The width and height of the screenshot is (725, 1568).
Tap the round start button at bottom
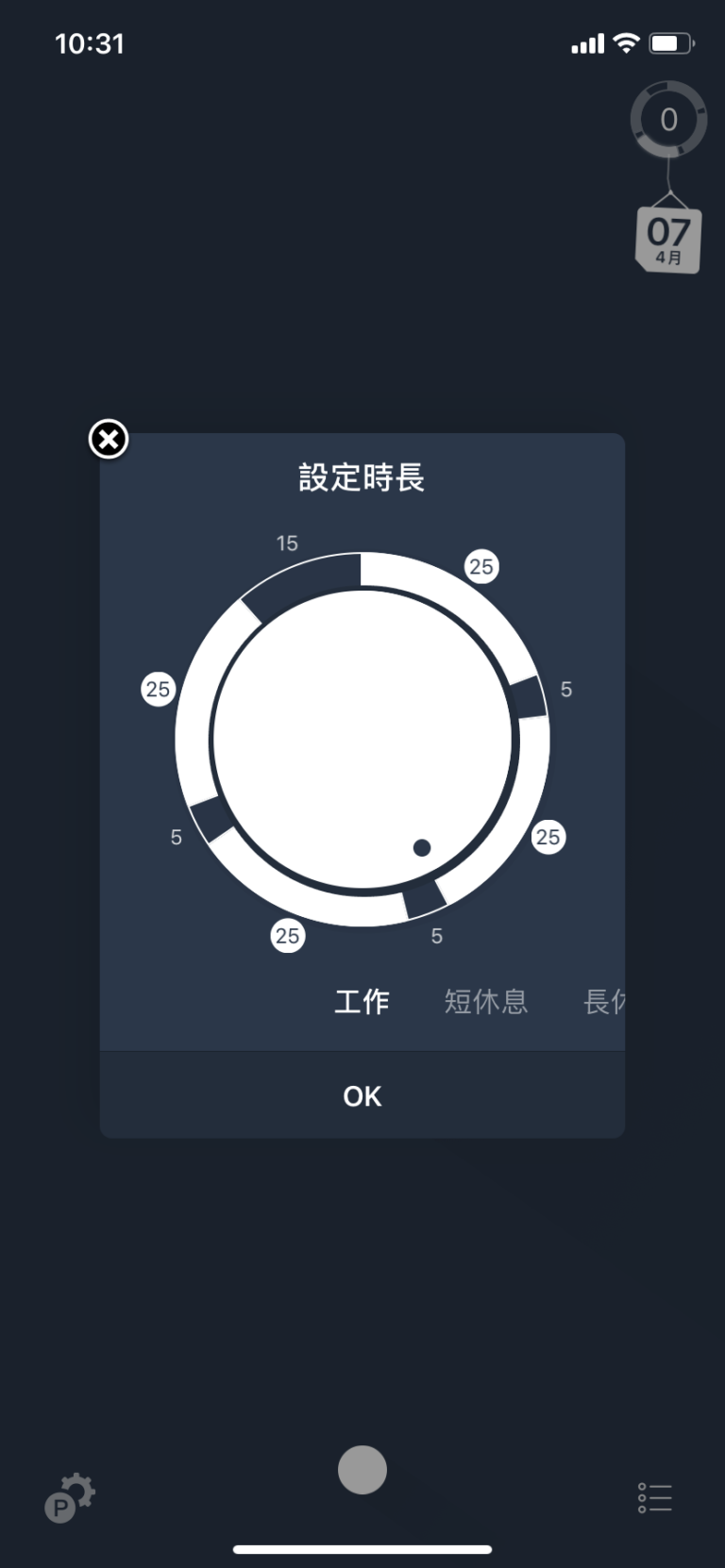tap(362, 1470)
